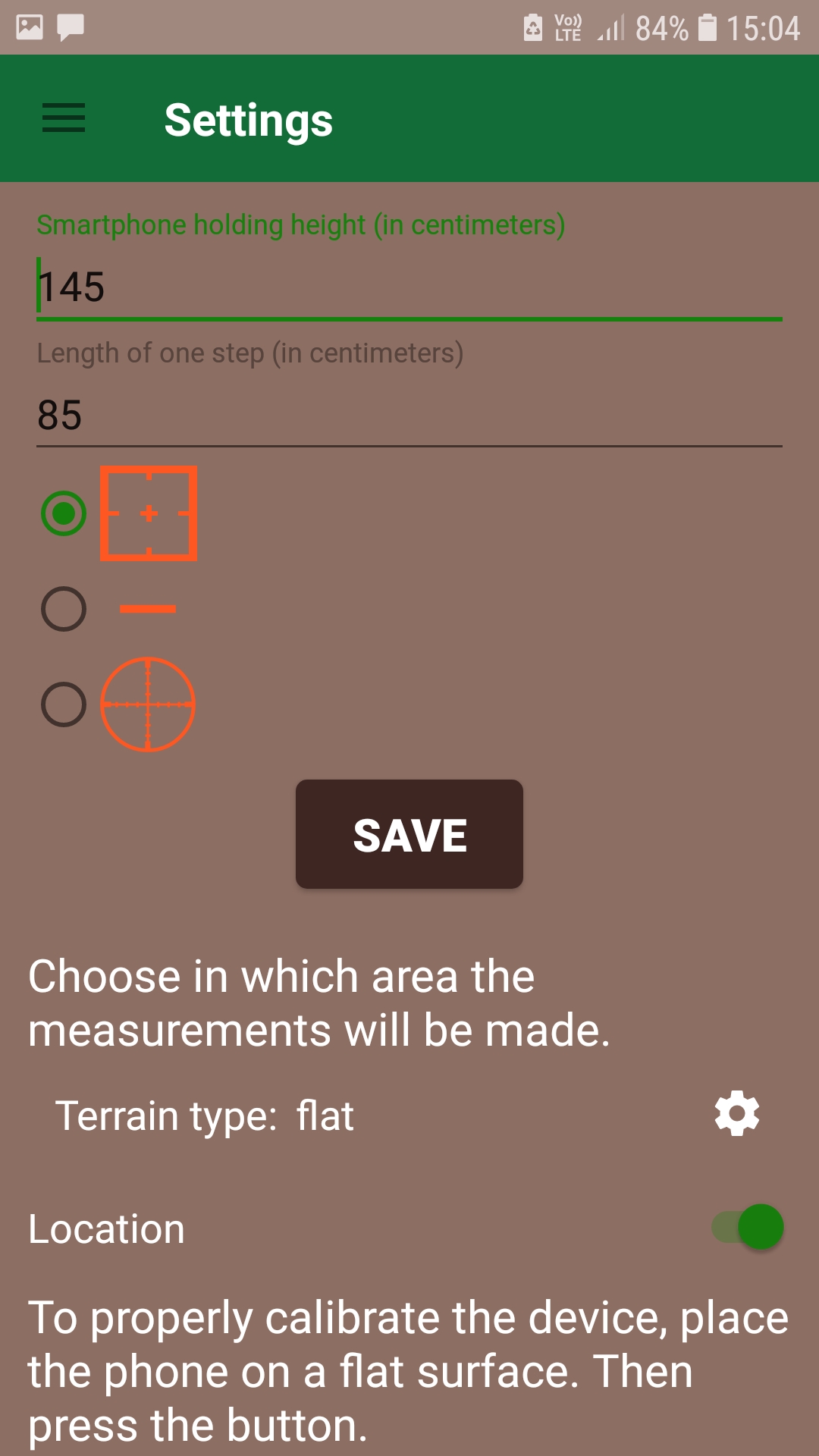Save the current settings
The width and height of the screenshot is (819, 1456).
click(409, 834)
